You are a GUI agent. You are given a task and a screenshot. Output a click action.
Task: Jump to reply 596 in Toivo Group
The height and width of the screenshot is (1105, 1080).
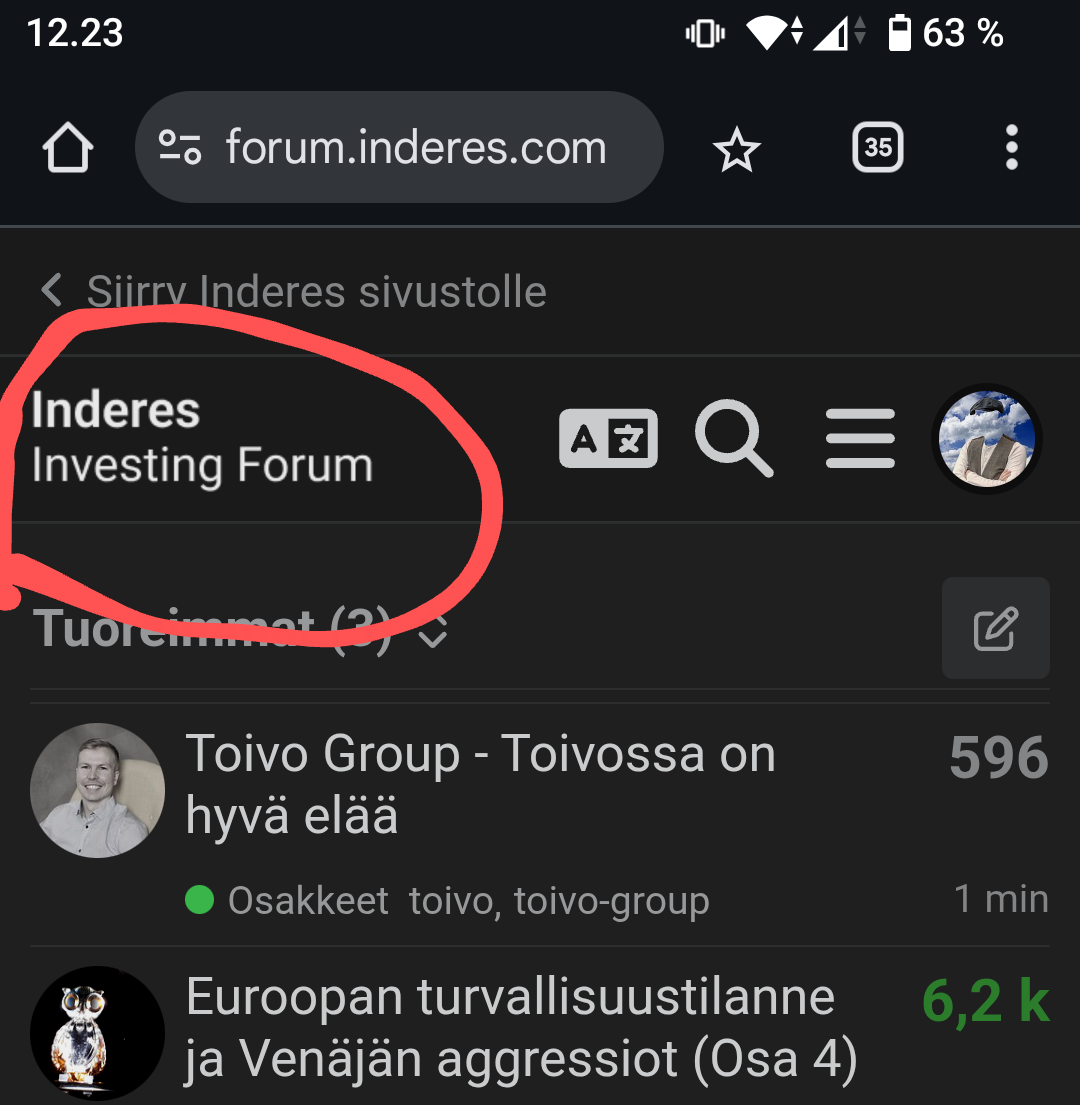998,758
